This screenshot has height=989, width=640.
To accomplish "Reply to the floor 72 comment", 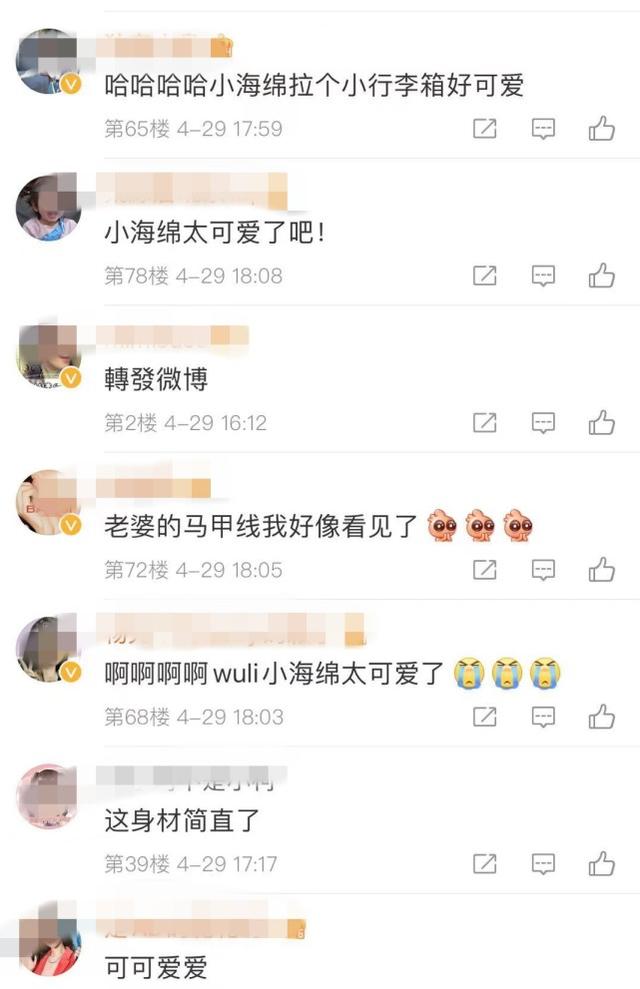I will (x=543, y=570).
